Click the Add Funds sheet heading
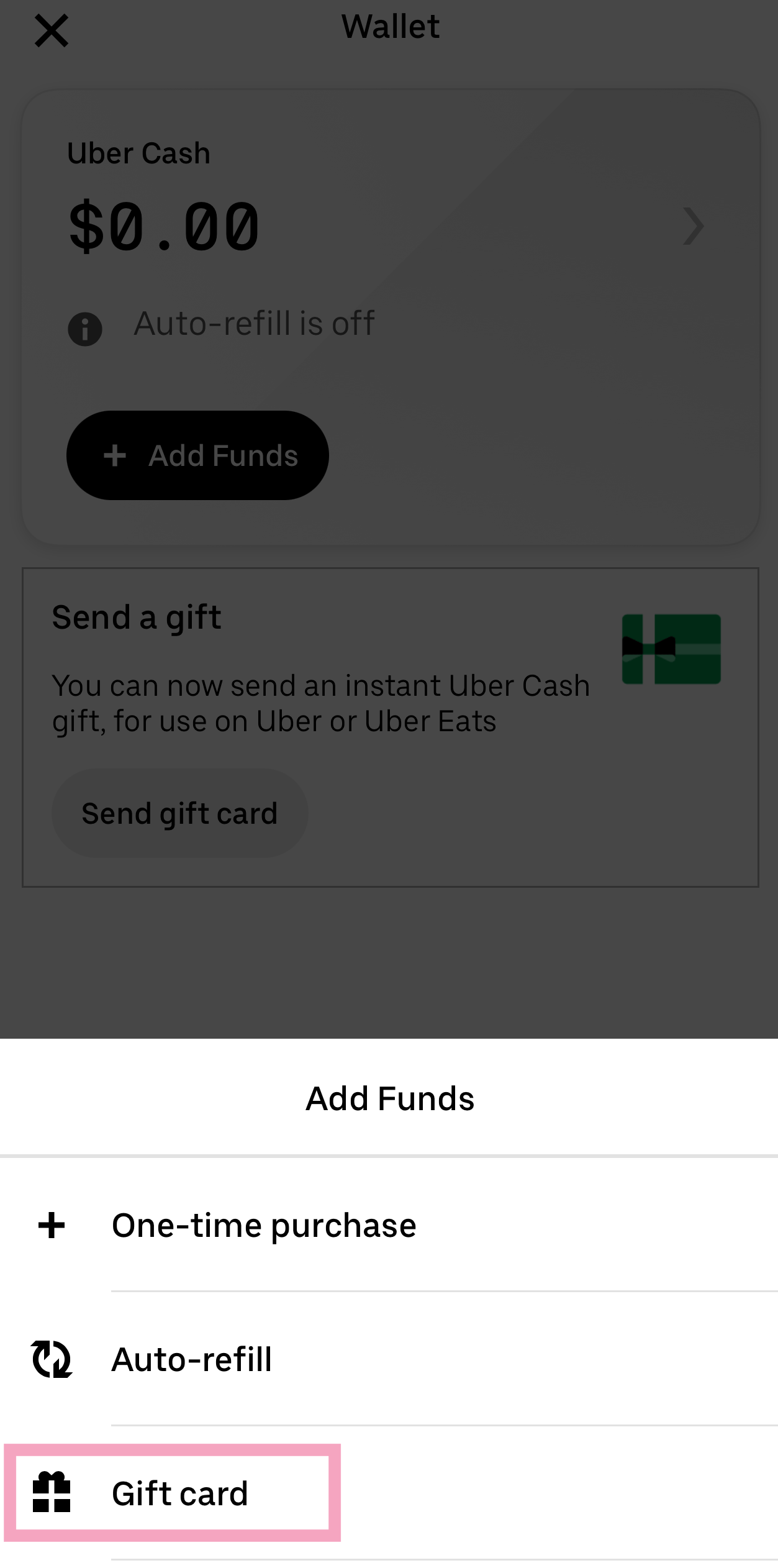The image size is (778, 1568). tap(389, 1098)
